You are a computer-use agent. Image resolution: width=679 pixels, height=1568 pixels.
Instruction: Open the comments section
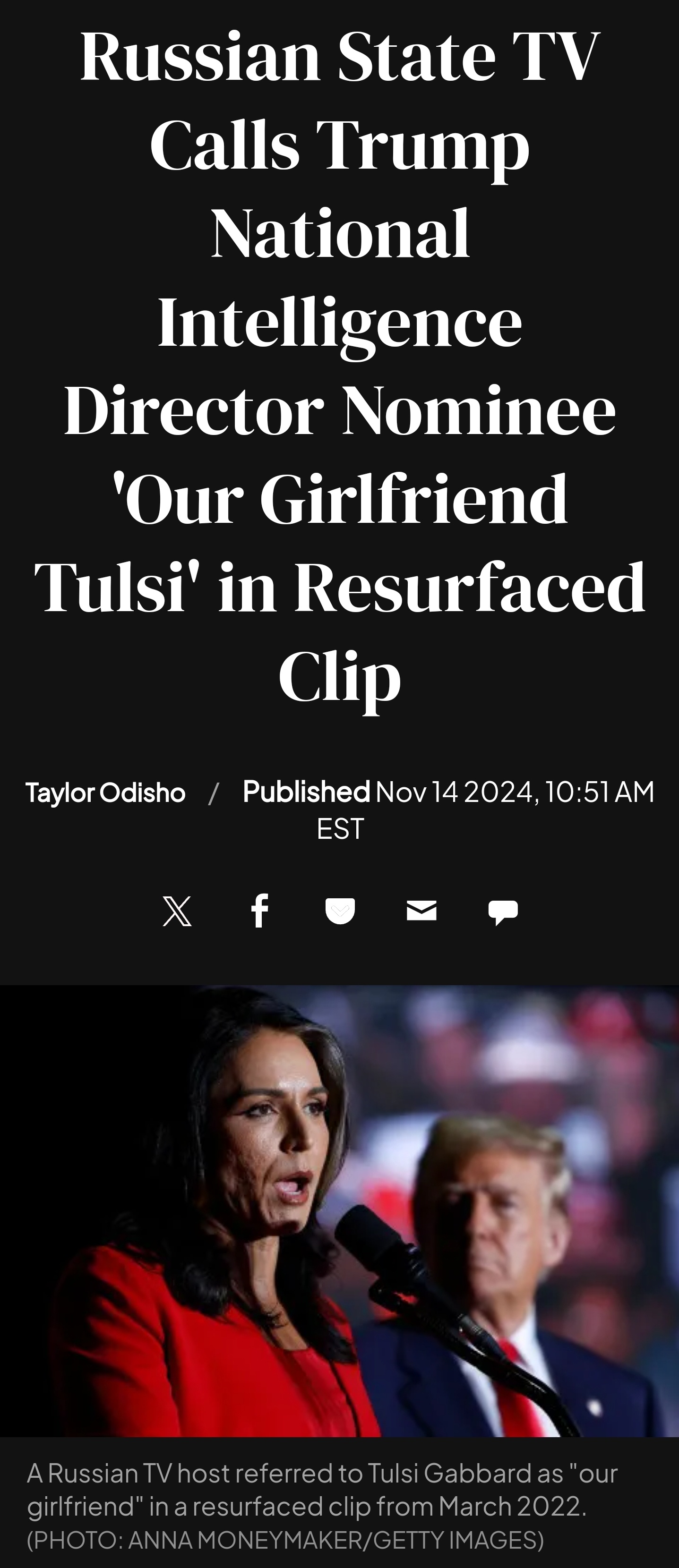tap(503, 912)
